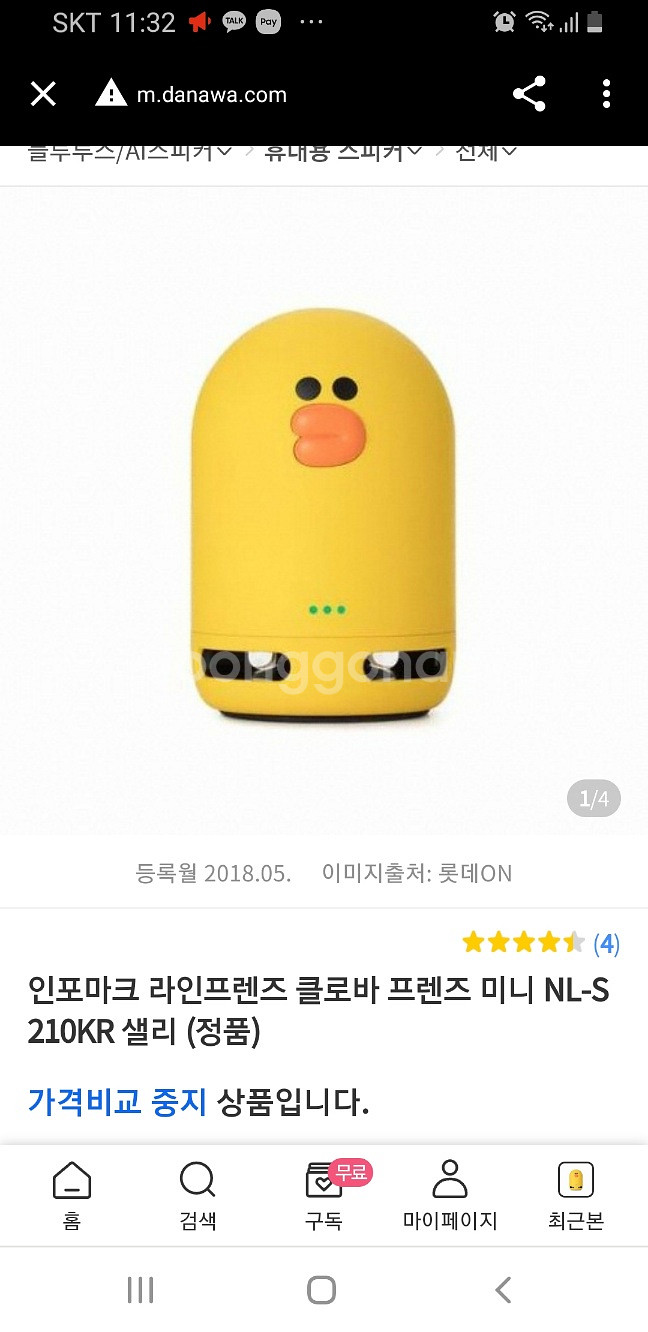Screen dimensions: 648x1332
Task: Open the reviews count (4) link
Action: tap(606, 943)
